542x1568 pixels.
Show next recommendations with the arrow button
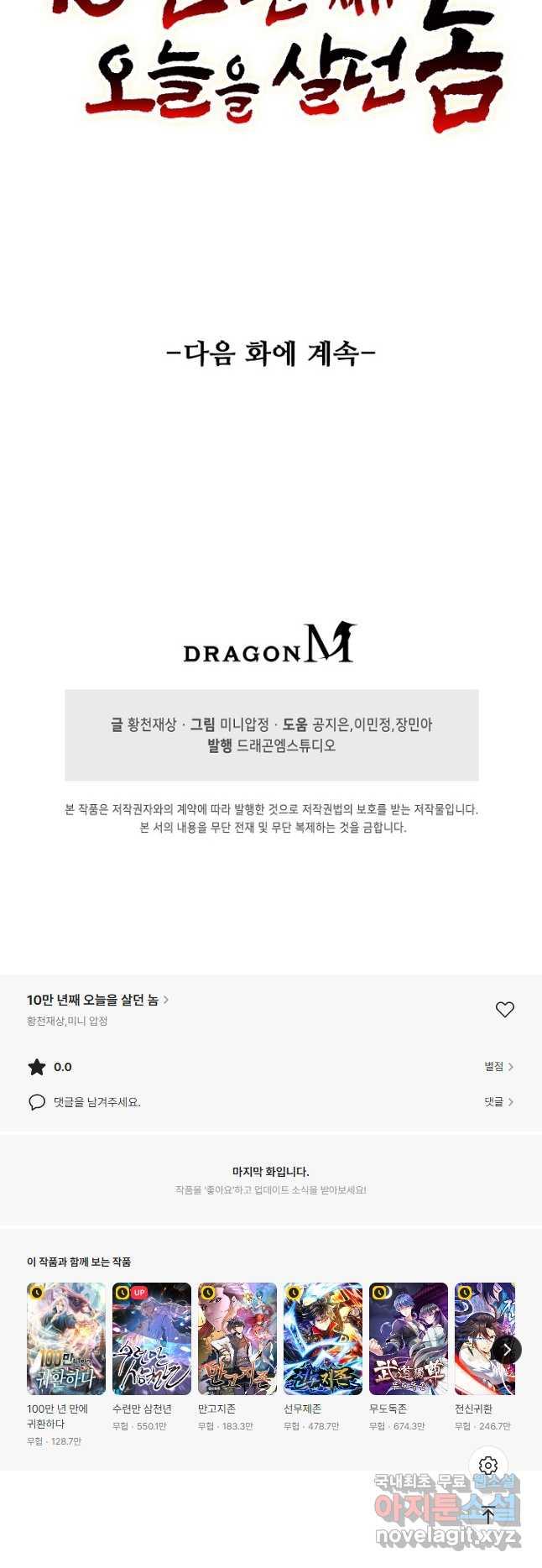507,1349
